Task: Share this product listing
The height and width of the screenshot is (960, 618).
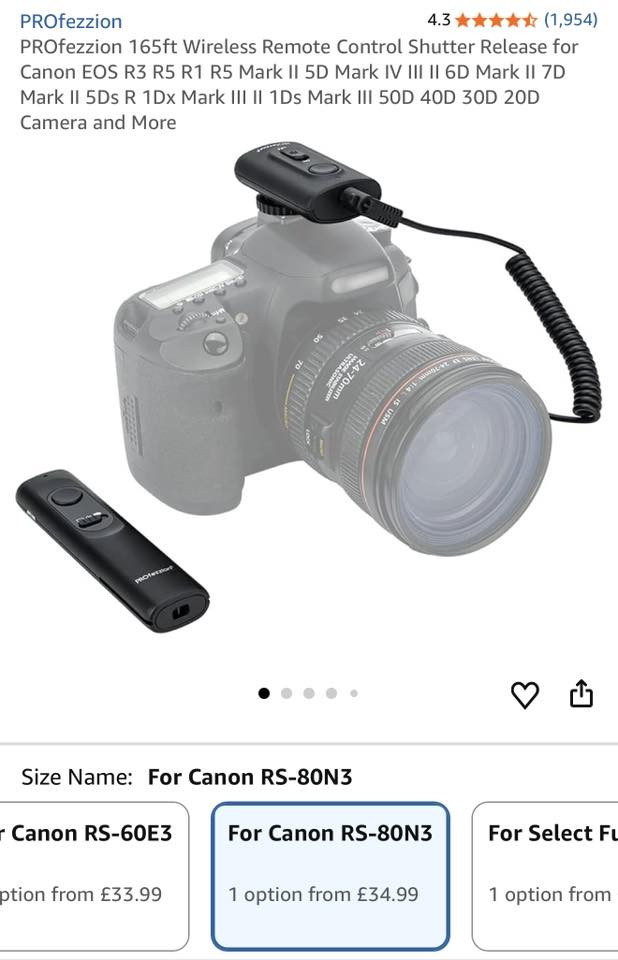Action: (581, 694)
